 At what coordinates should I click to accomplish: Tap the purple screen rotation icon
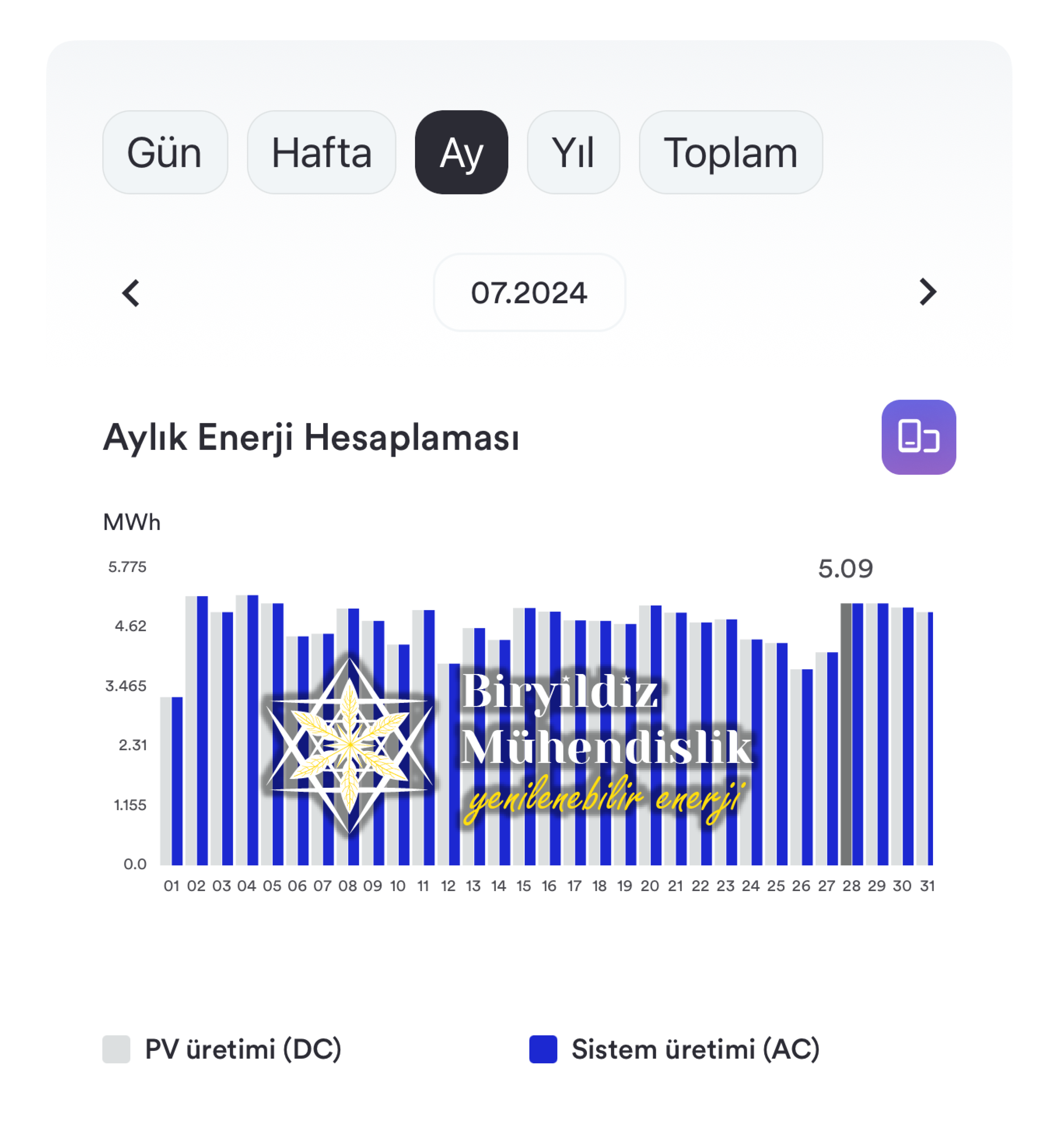[918, 437]
